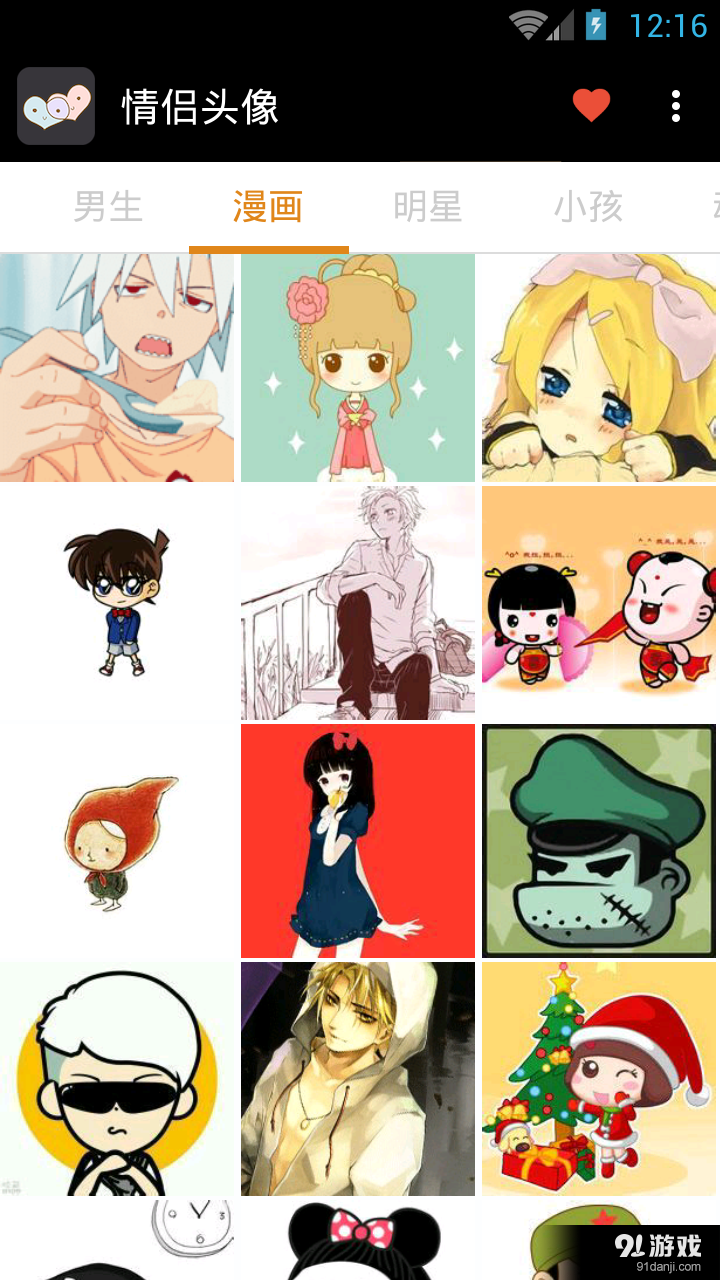Open the three-dot overflow menu
This screenshot has height=1280, width=720.
[x=676, y=106]
